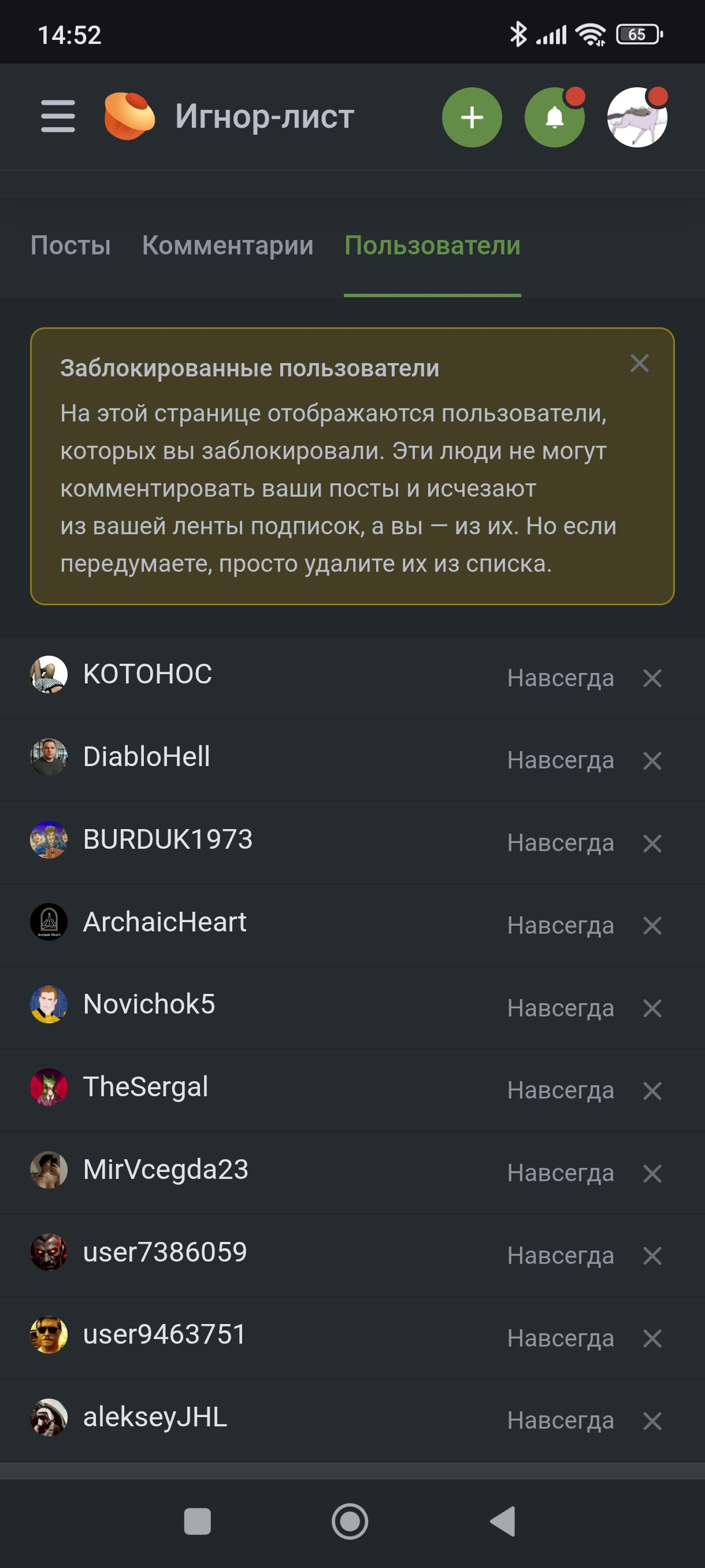Dismiss the Заблокированные пользователи banner
The width and height of the screenshot is (705, 1568).
click(639, 364)
